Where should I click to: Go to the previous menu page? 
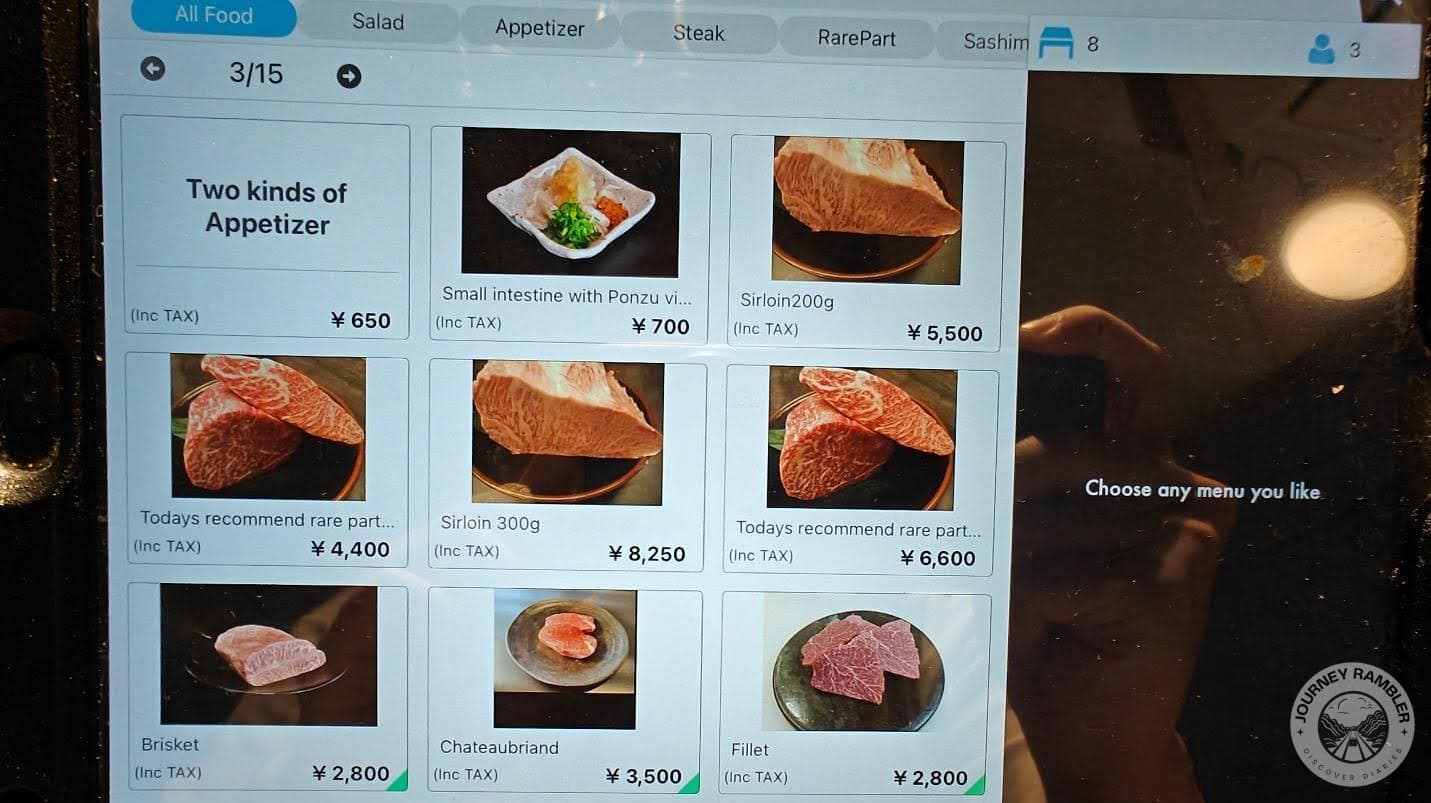click(152, 69)
